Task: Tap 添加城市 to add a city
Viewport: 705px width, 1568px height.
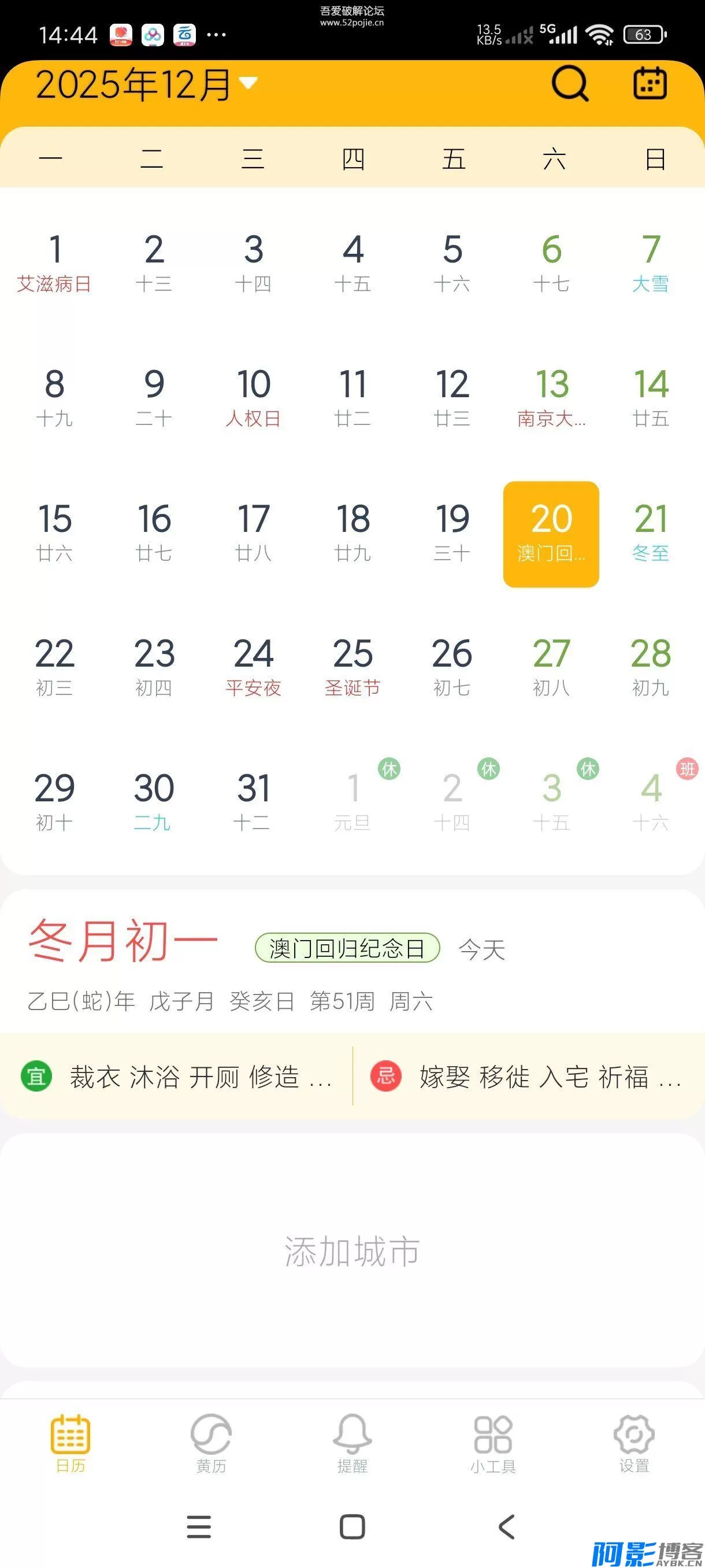Action: point(352,1252)
